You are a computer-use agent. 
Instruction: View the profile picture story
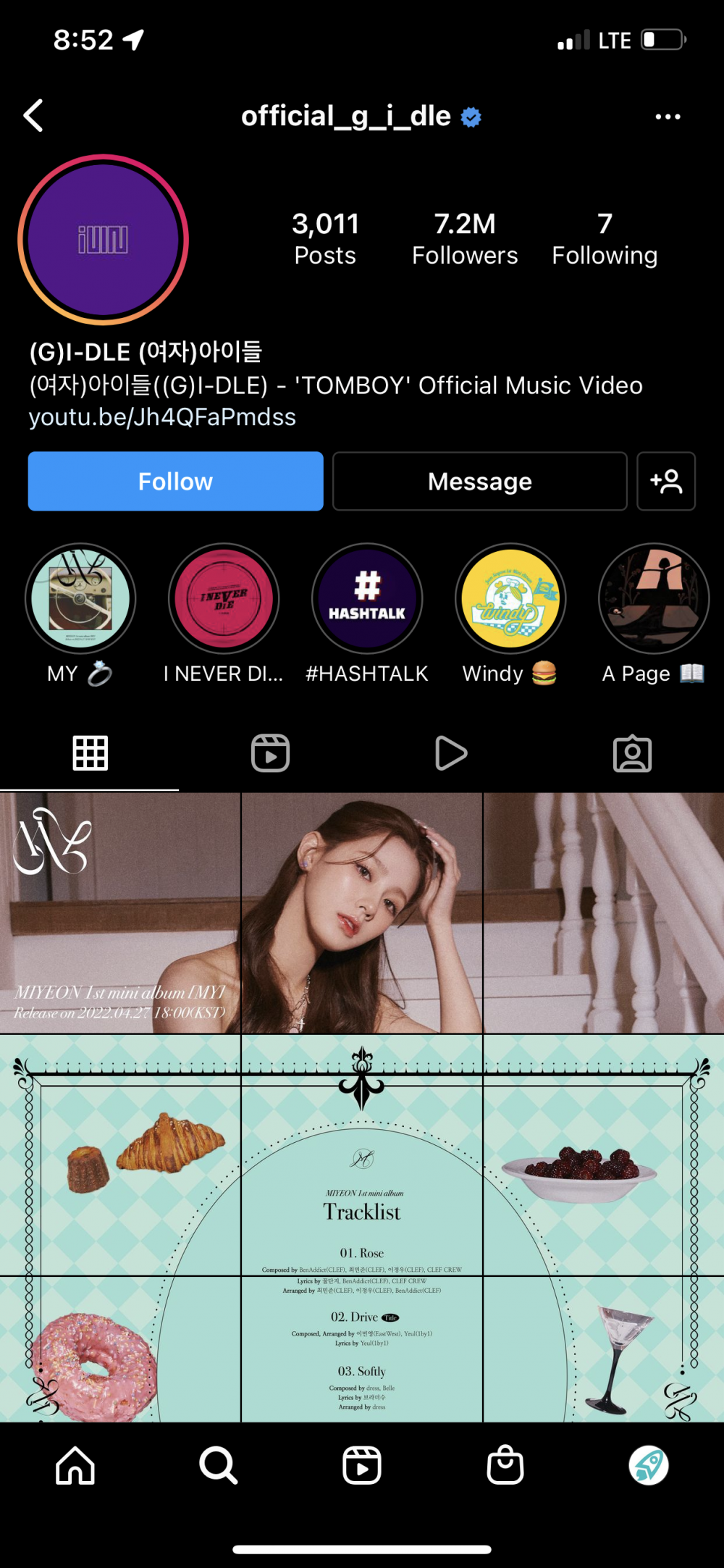coord(104,240)
